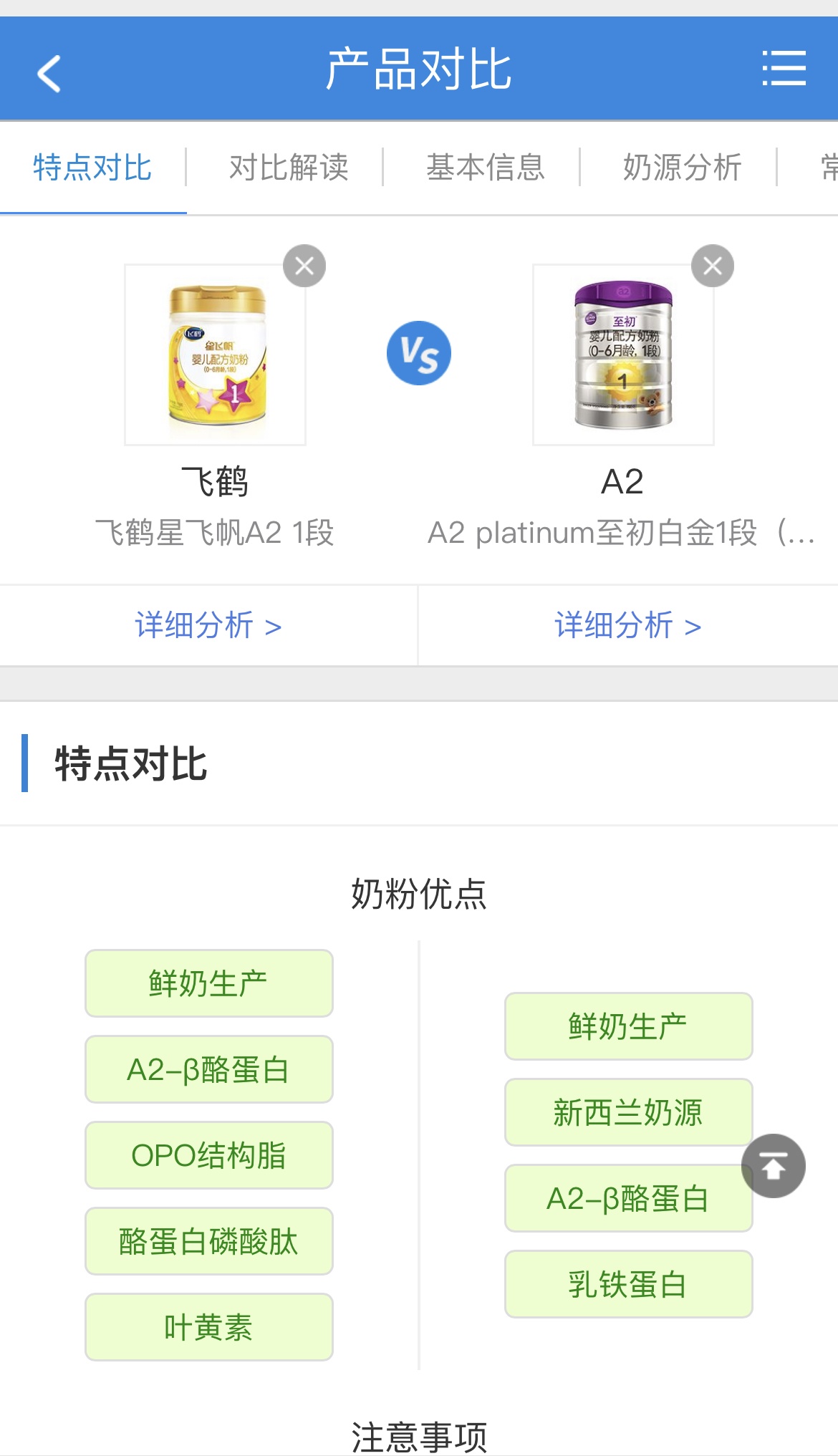Switch to the 对比解读 tab
The height and width of the screenshot is (1456, 838).
point(289,168)
